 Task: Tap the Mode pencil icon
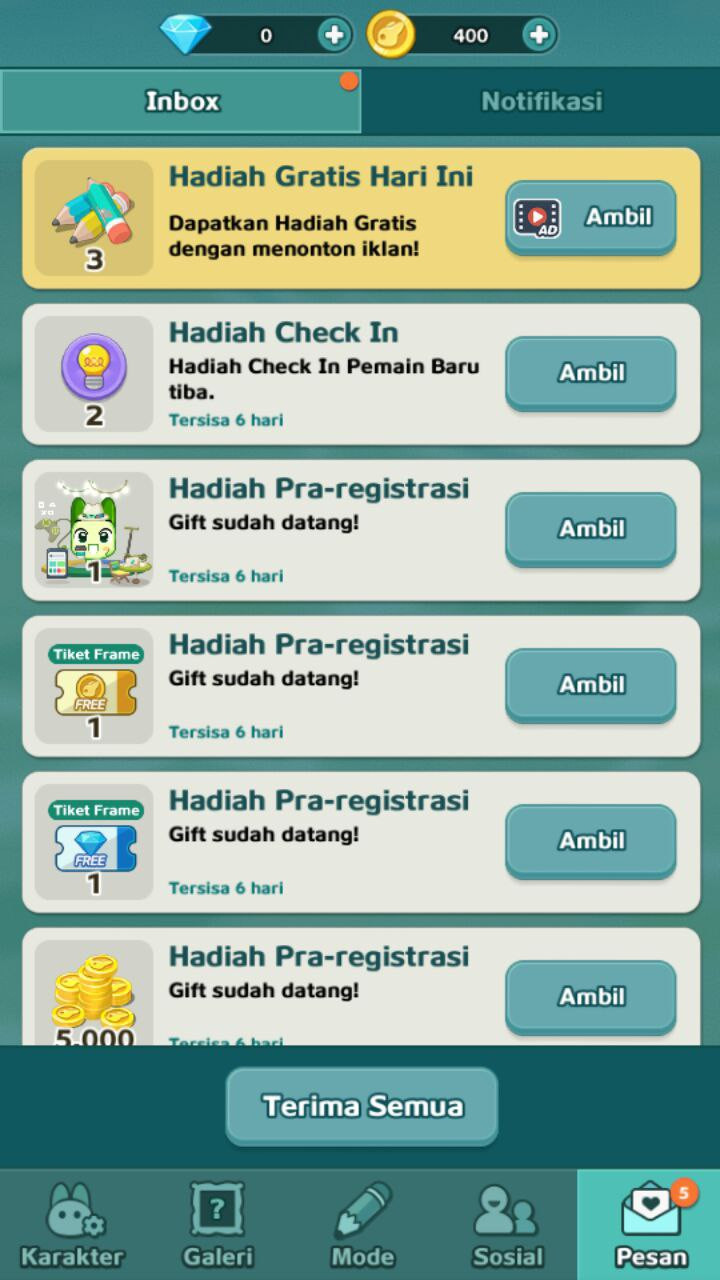tap(362, 1210)
